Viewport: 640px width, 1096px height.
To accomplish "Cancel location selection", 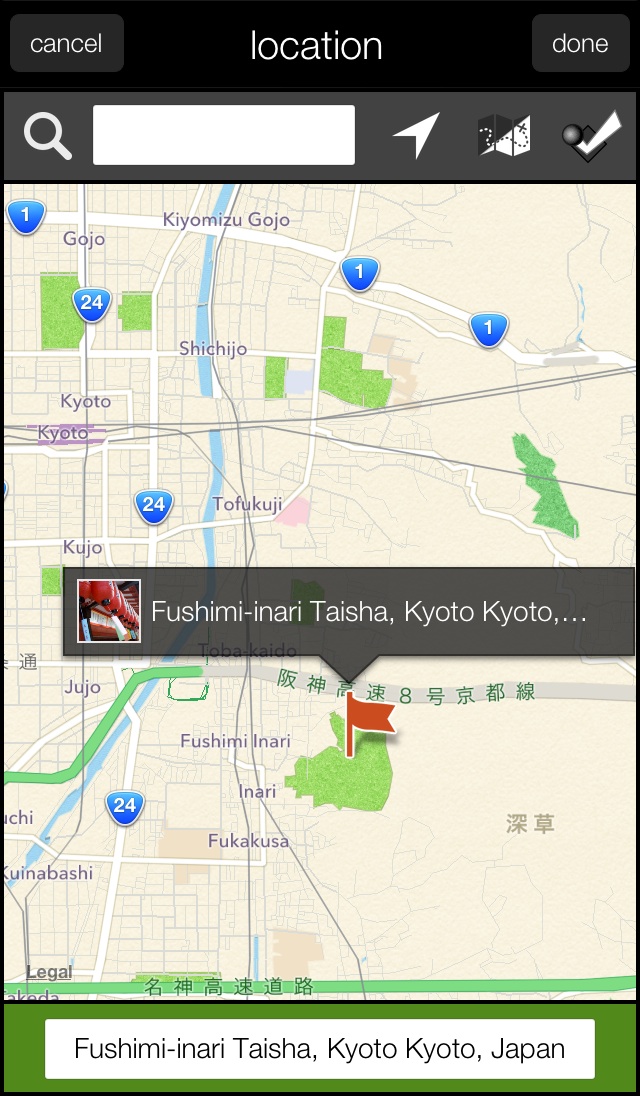I will (66, 44).
